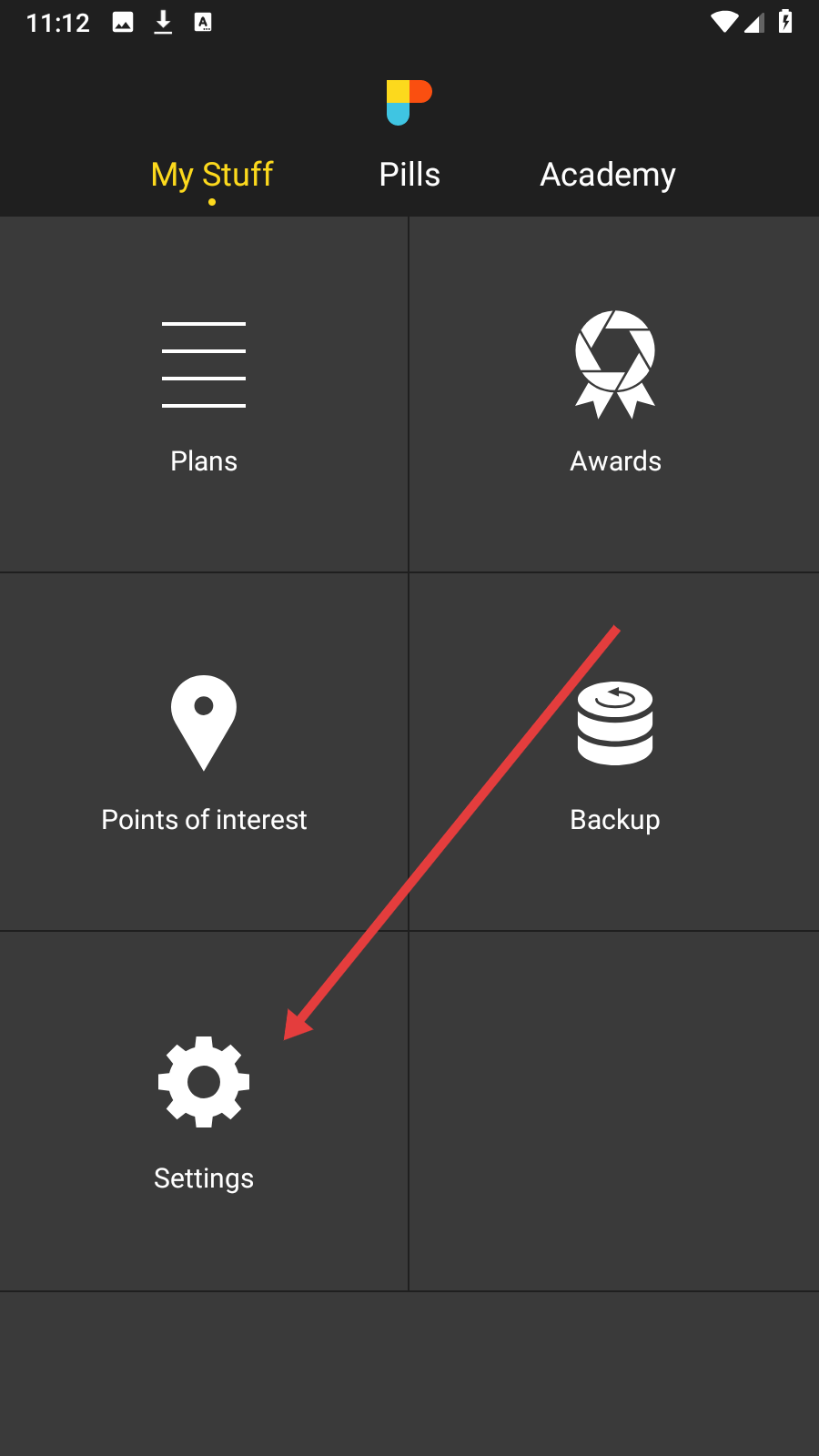Open the Plans tile
This screenshot has height=1456, width=819.
coord(204,396)
